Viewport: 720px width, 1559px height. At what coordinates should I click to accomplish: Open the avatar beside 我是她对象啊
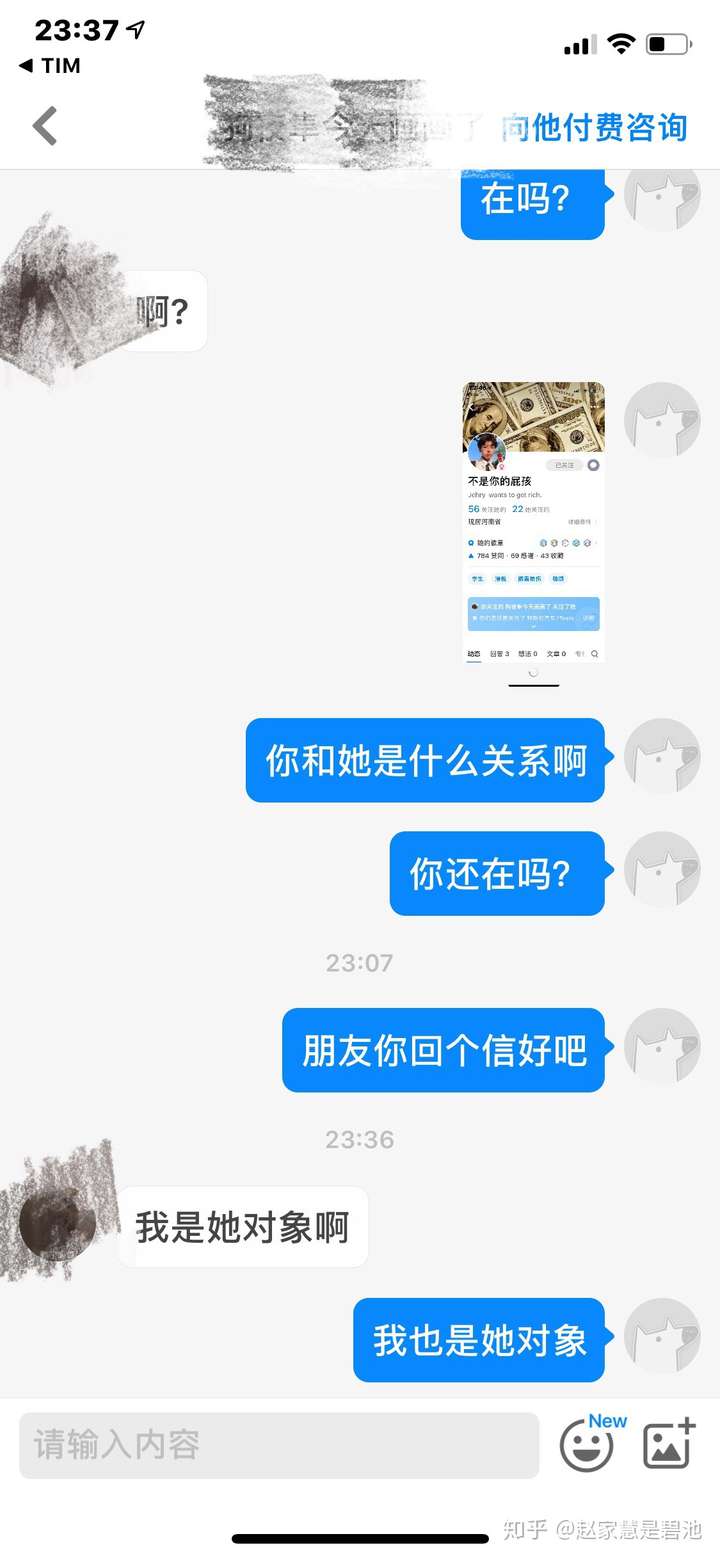(x=57, y=1225)
